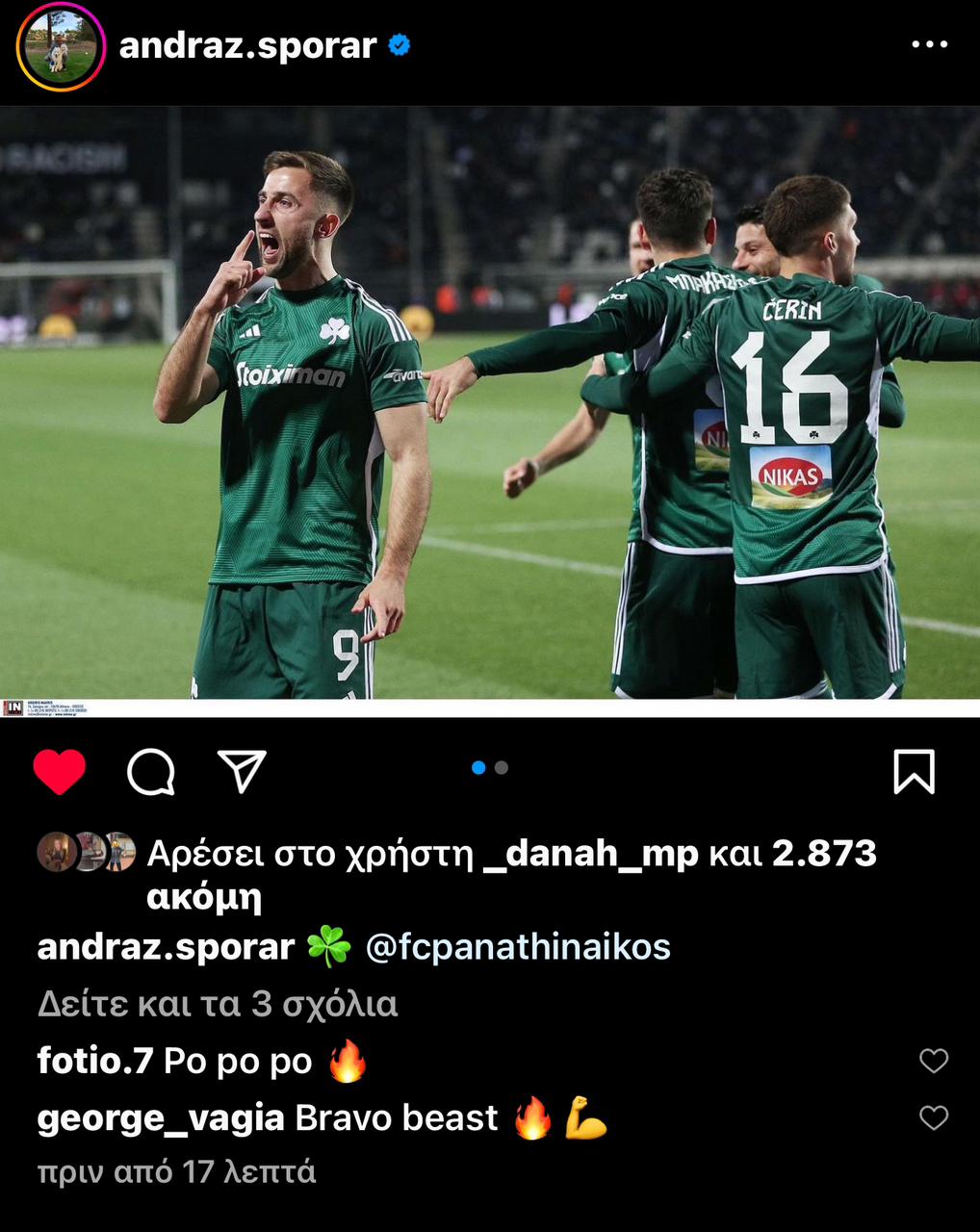Open _danah_mp's profile from likes line
The height and width of the screenshot is (1232, 980).
click(x=589, y=854)
